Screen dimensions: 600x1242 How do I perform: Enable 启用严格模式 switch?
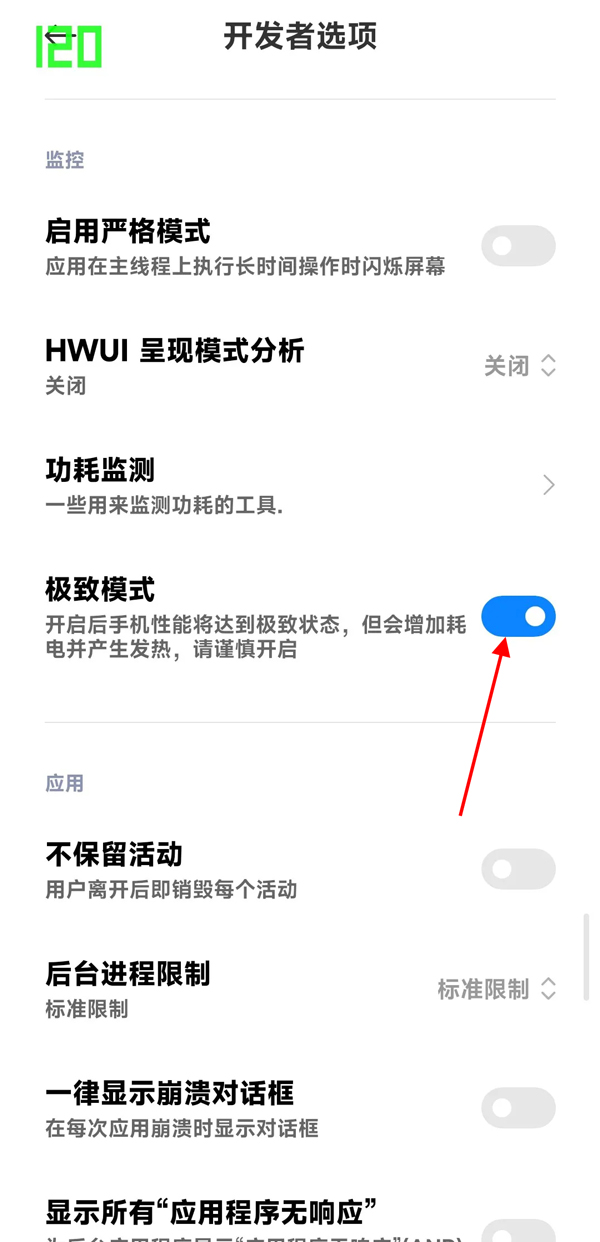(518, 246)
